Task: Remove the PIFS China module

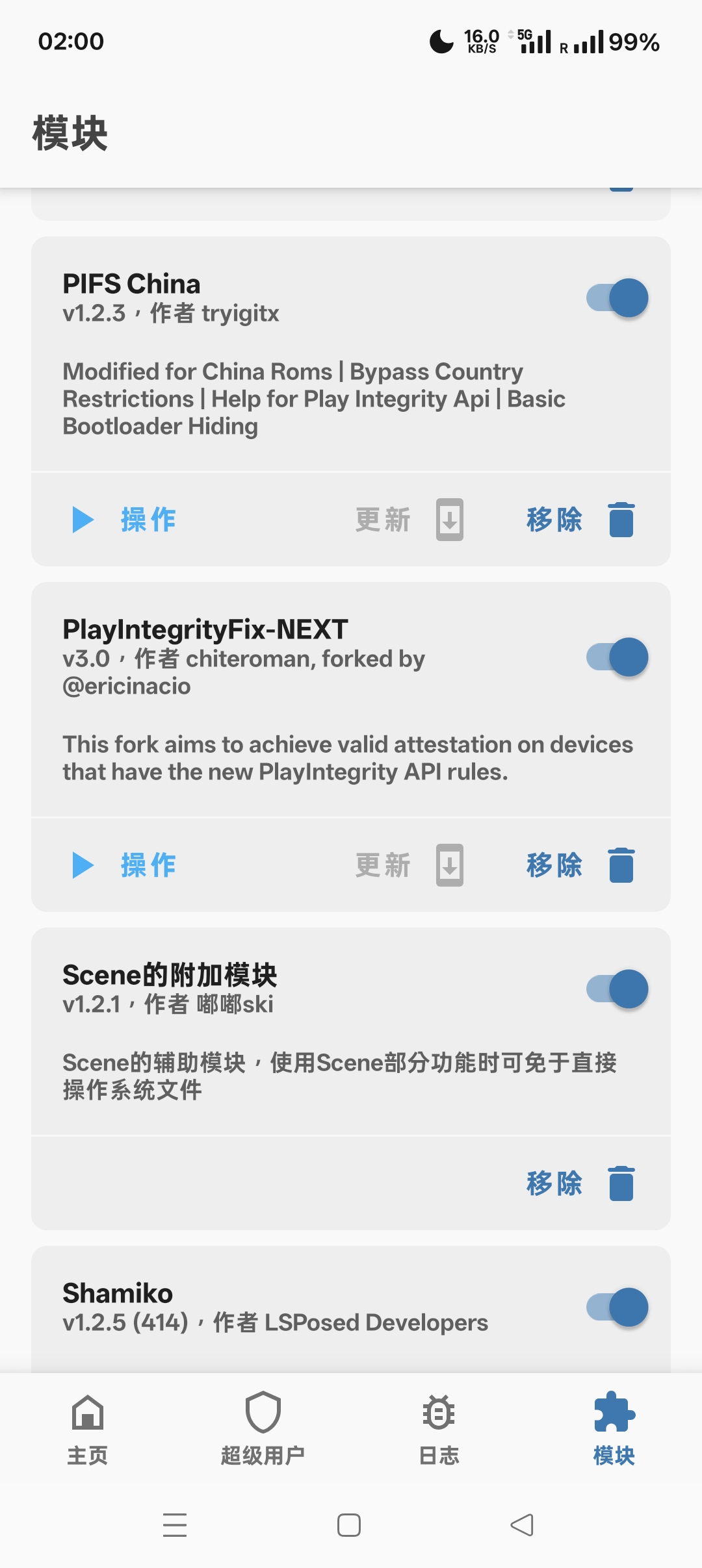Action: [x=580, y=520]
